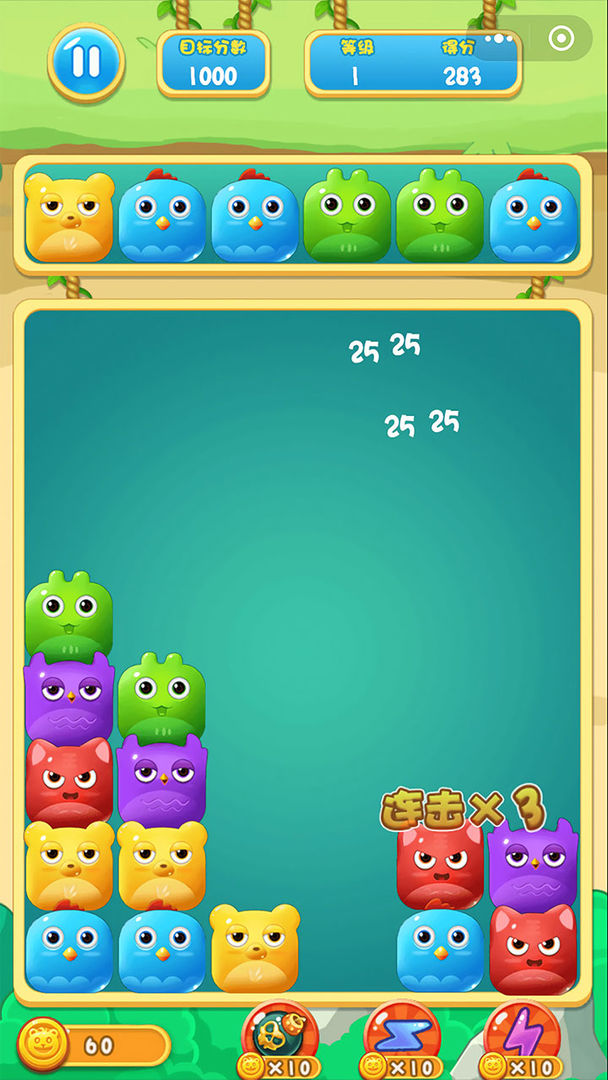This screenshot has width=608, height=1080.
Task: Open the mini-program three-dot menu
Action: point(498,39)
